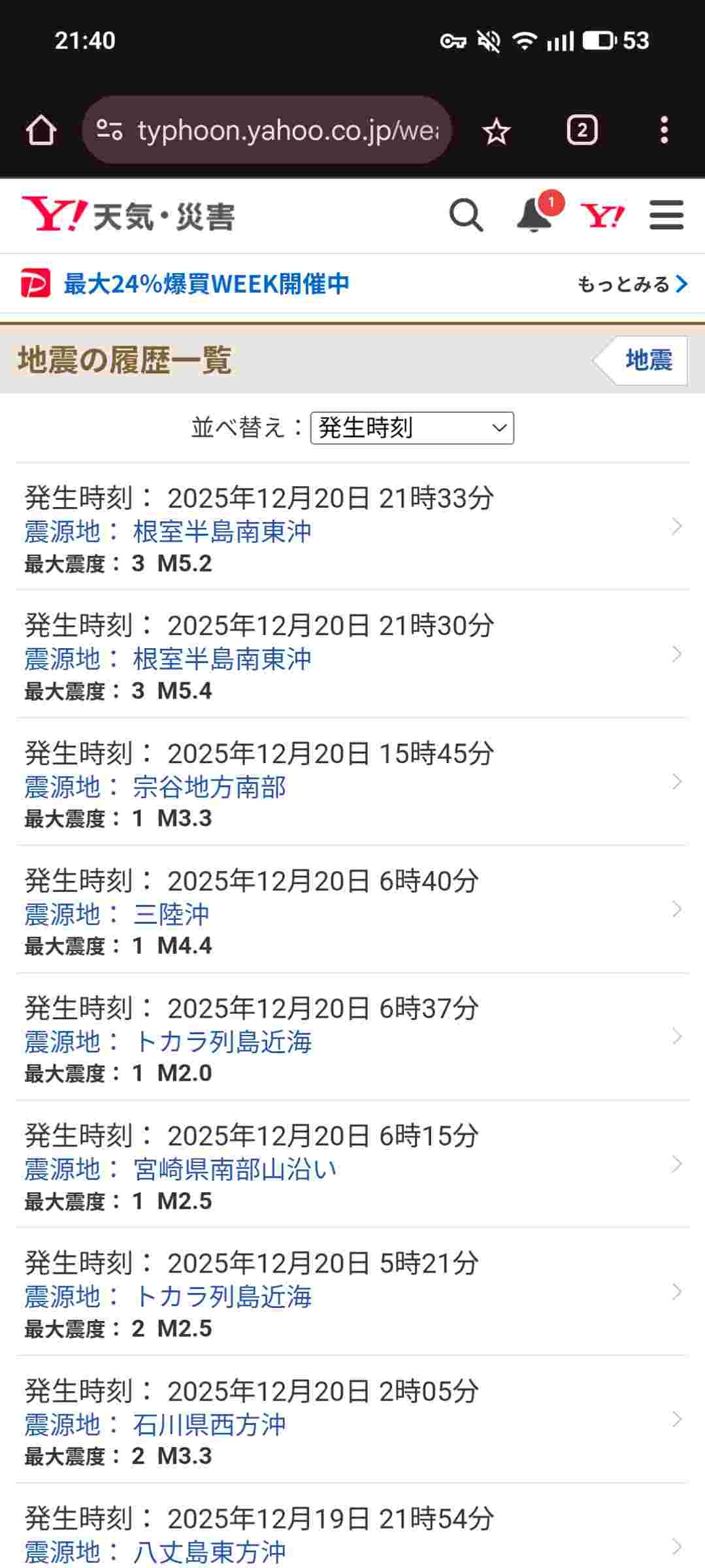
Task: Go back to the 地震 page
Action: tap(647, 360)
